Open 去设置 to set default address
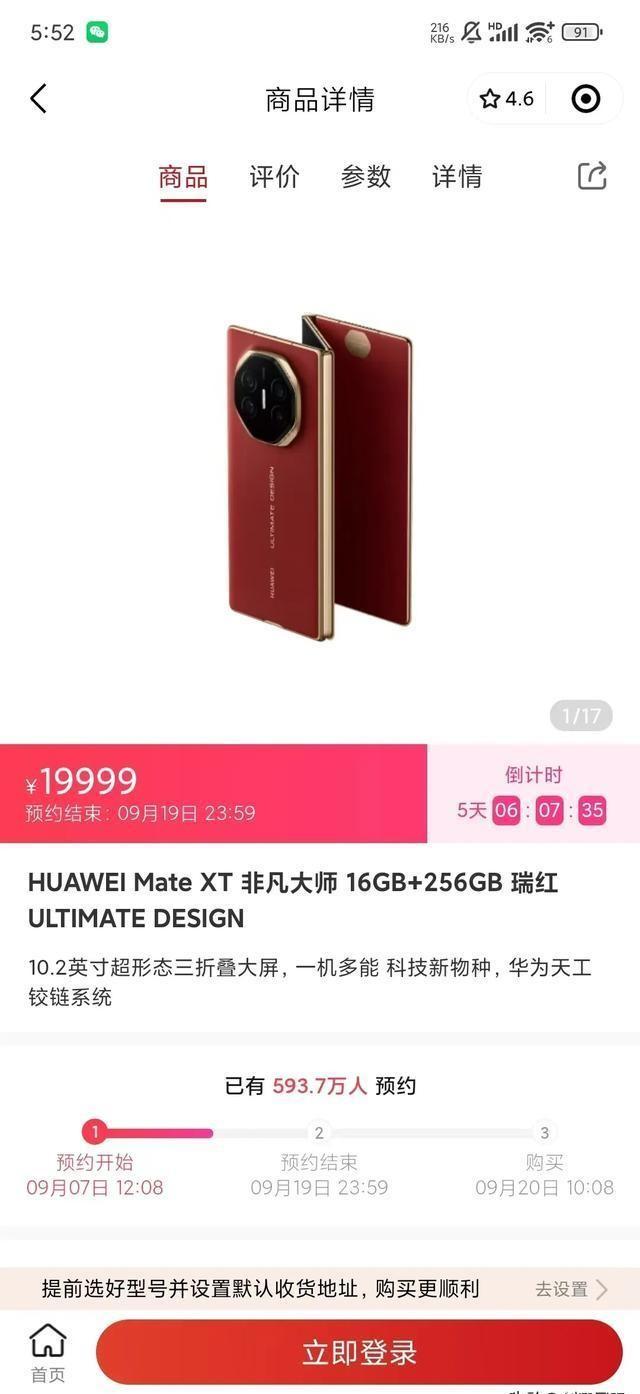 coord(571,1289)
